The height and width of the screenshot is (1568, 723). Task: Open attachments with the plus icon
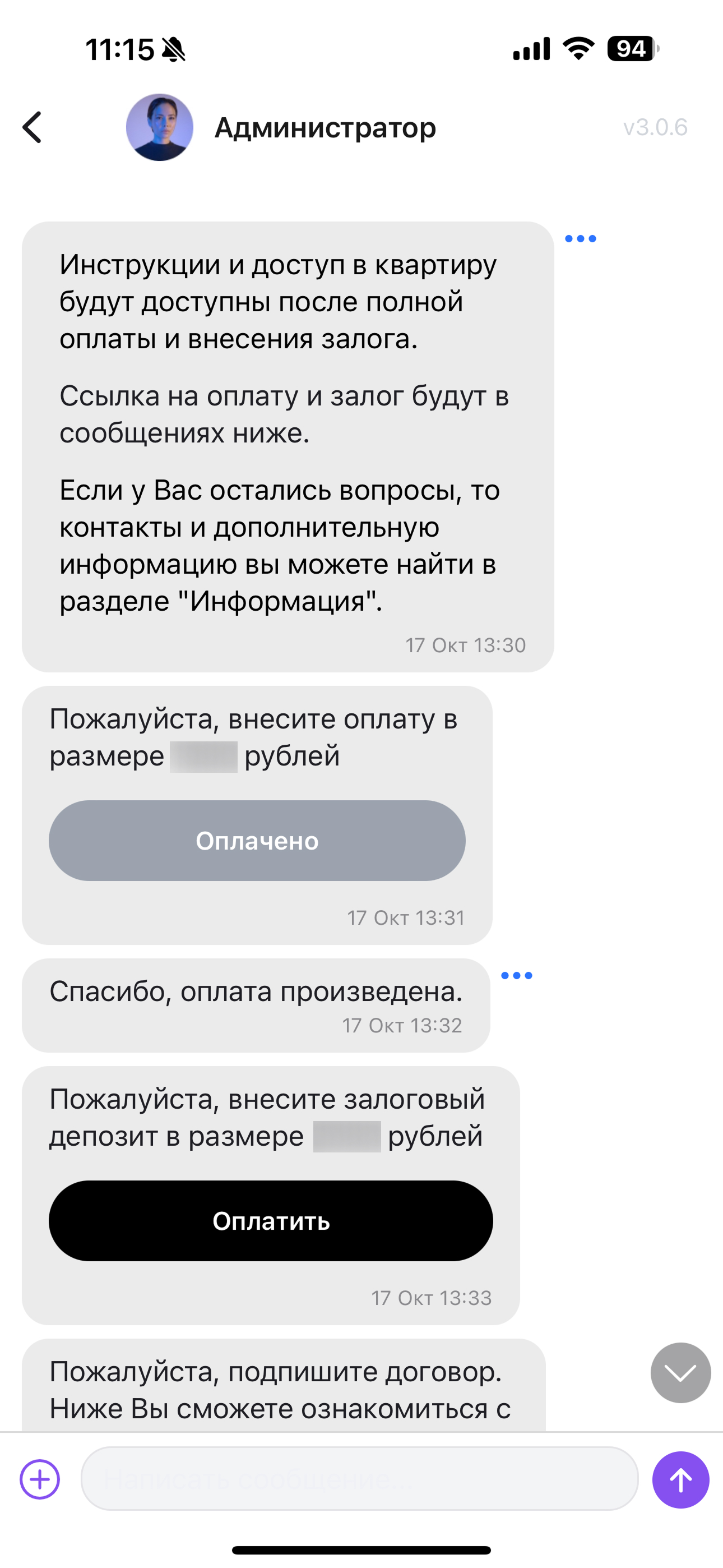coord(40,1479)
